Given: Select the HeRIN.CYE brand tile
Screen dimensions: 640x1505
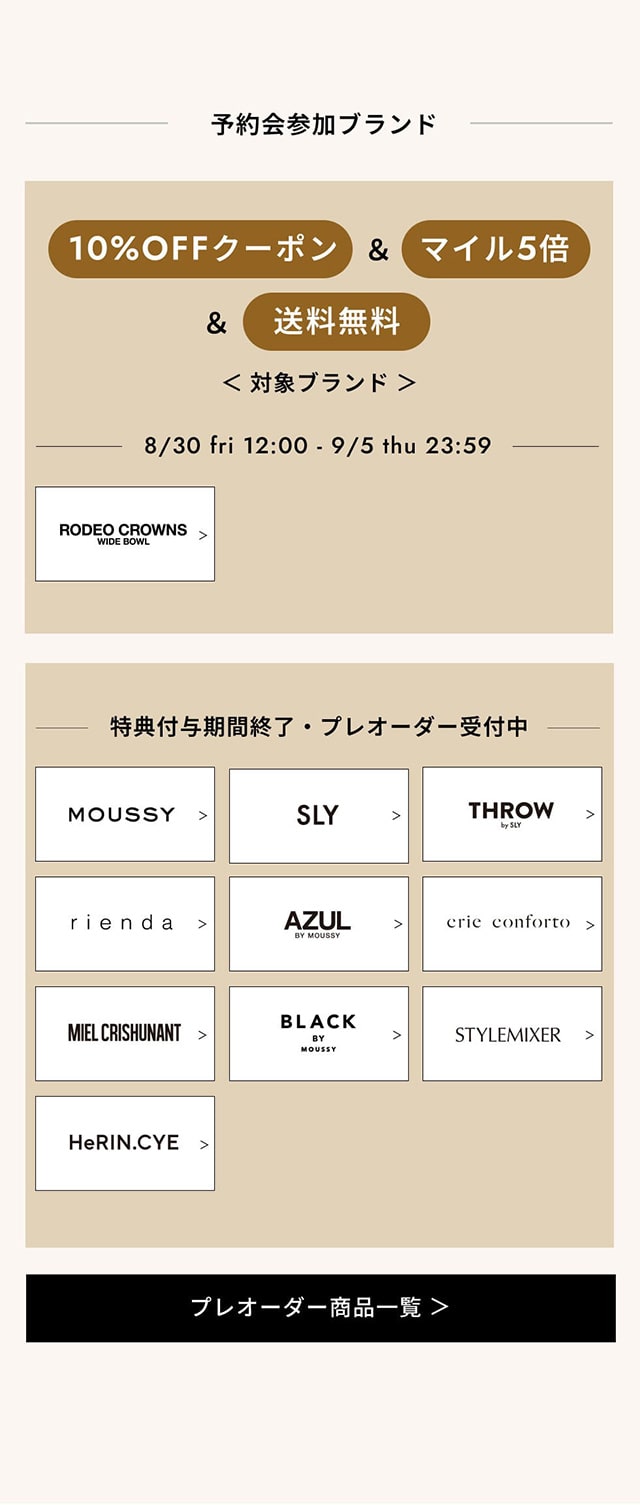Looking at the screenshot, I should 125,1143.
